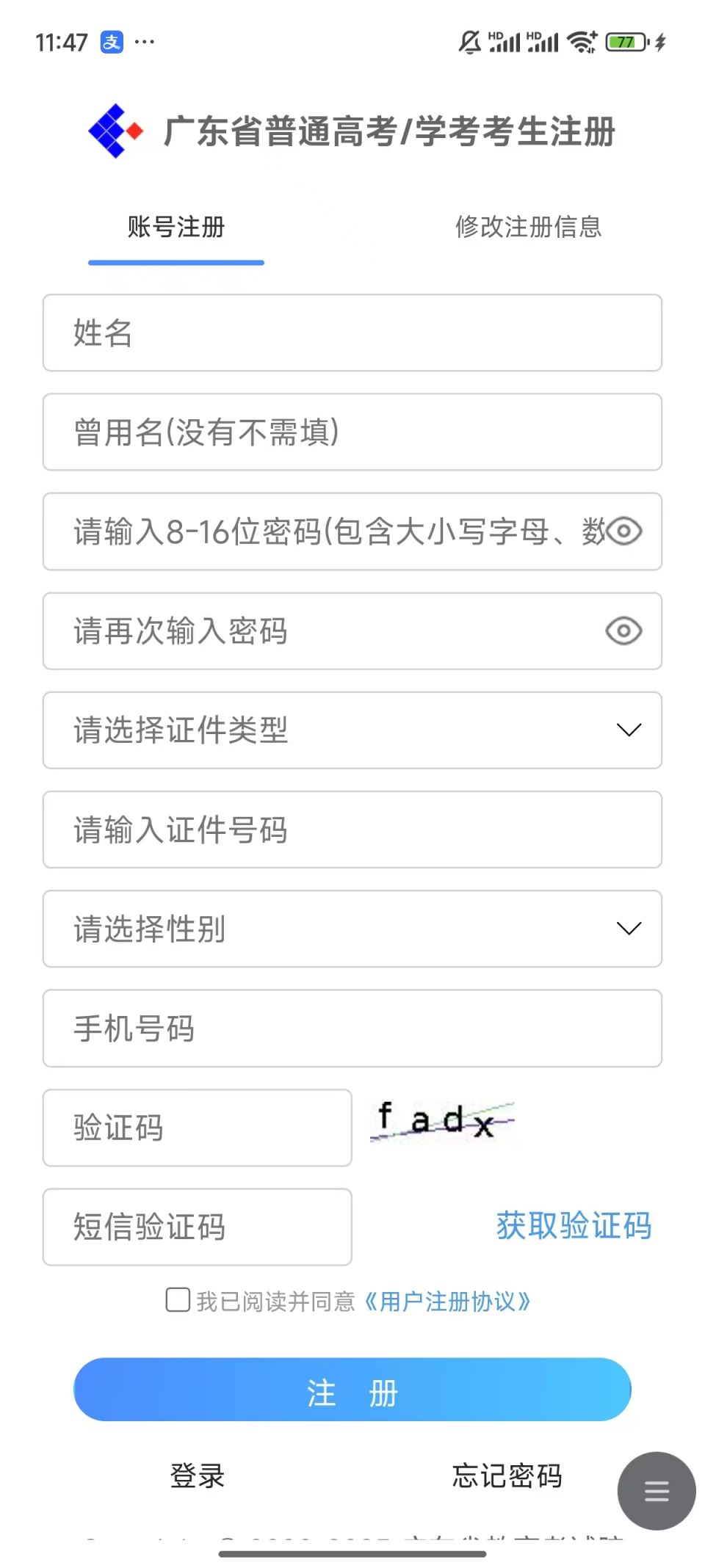The image size is (705, 1568).
Task: Tap the 注册 button
Action: tap(352, 1390)
